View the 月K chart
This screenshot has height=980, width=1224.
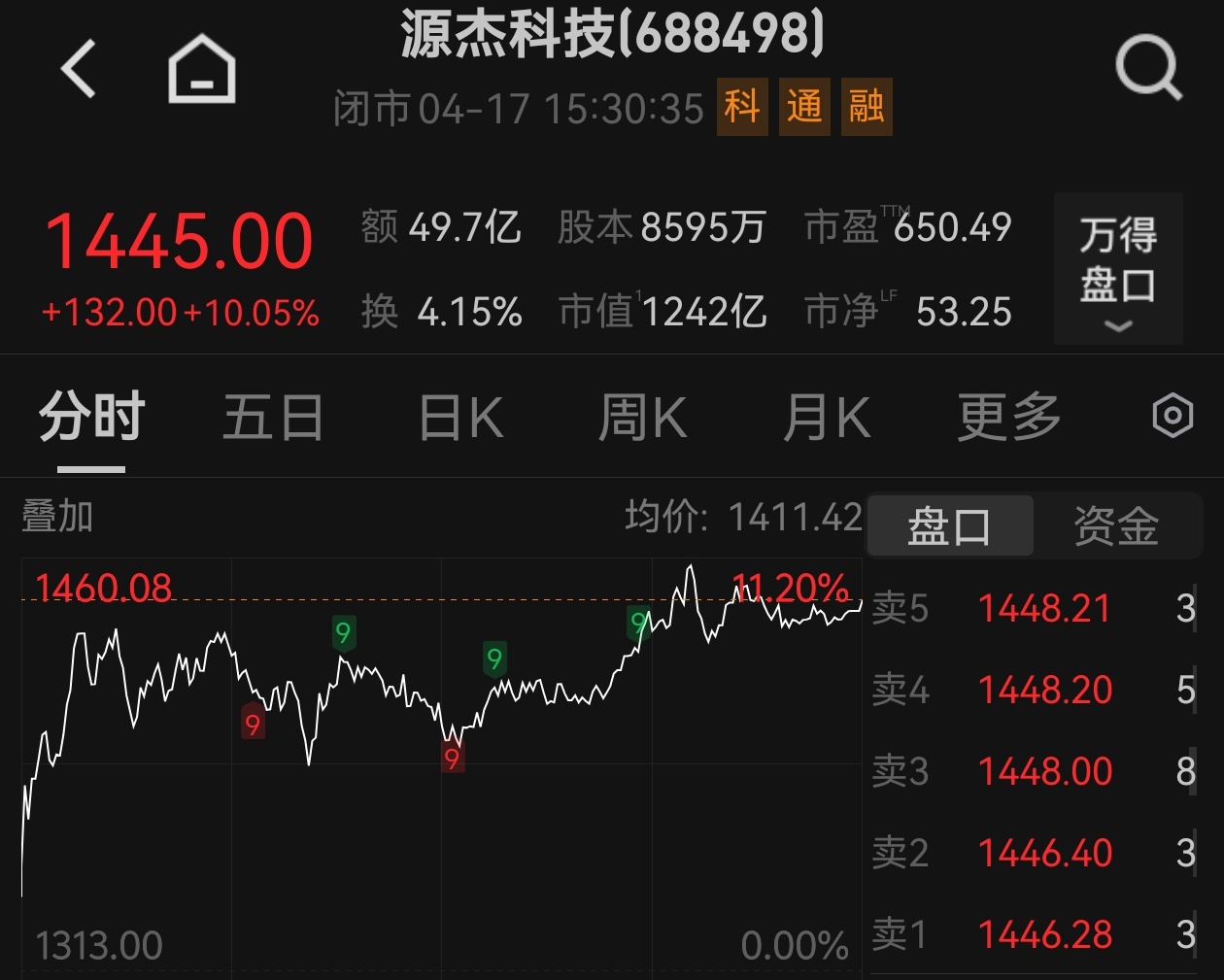point(826,418)
